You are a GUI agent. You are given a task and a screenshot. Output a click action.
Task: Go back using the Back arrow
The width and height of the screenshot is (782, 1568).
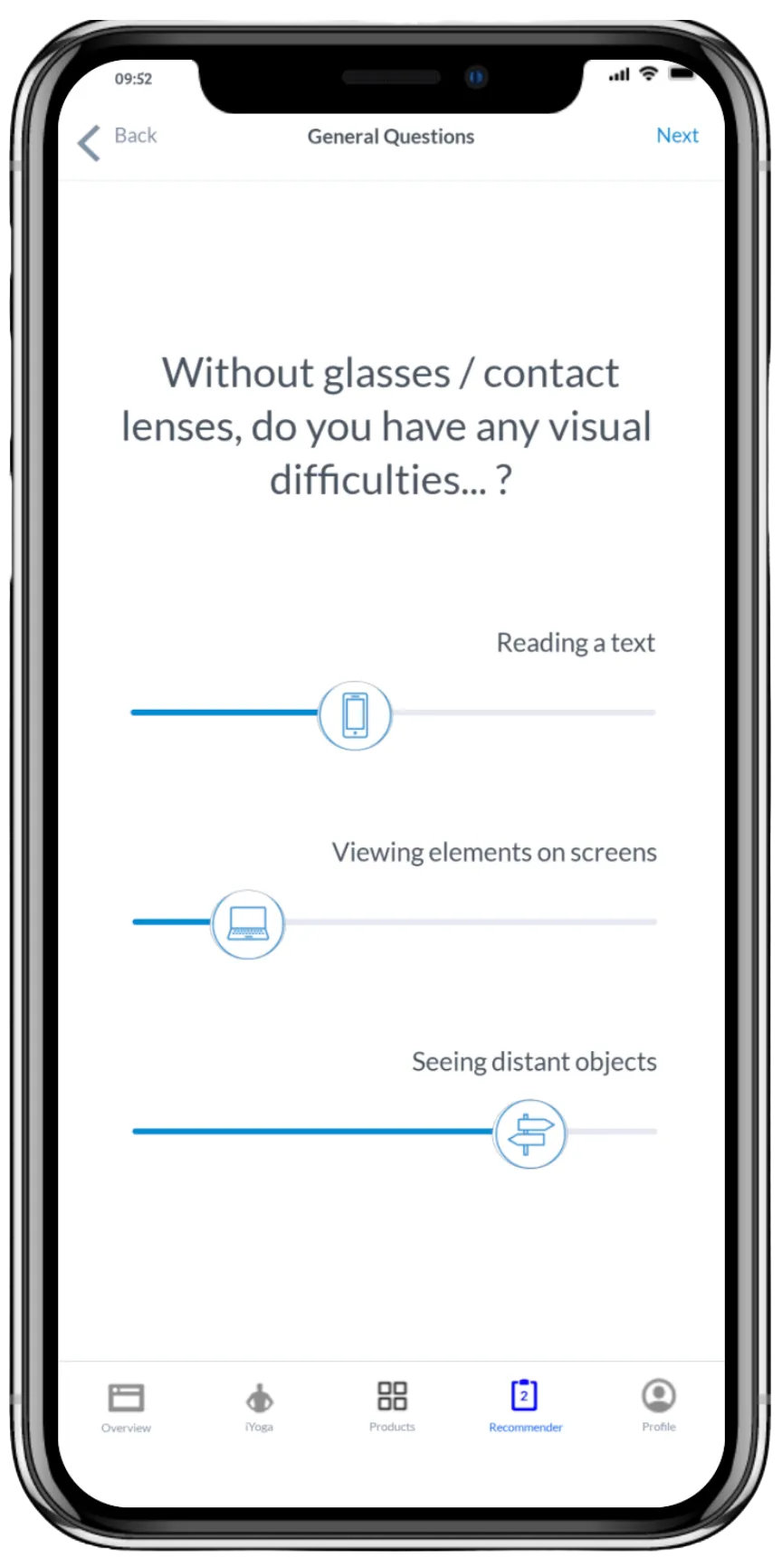(x=91, y=141)
